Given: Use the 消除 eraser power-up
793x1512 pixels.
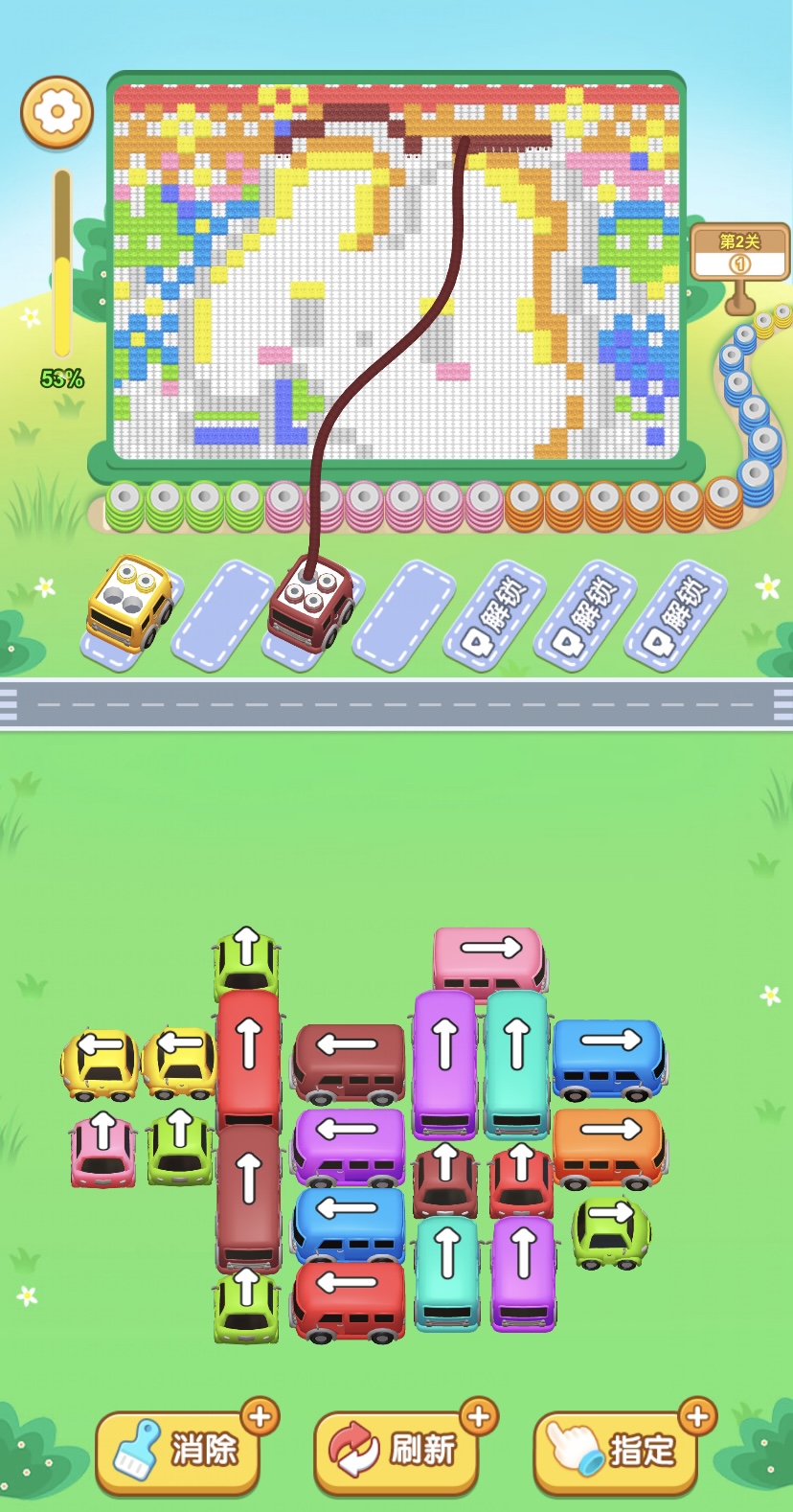Looking at the screenshot, I should pyautogui.click(x=178, y=1450).
